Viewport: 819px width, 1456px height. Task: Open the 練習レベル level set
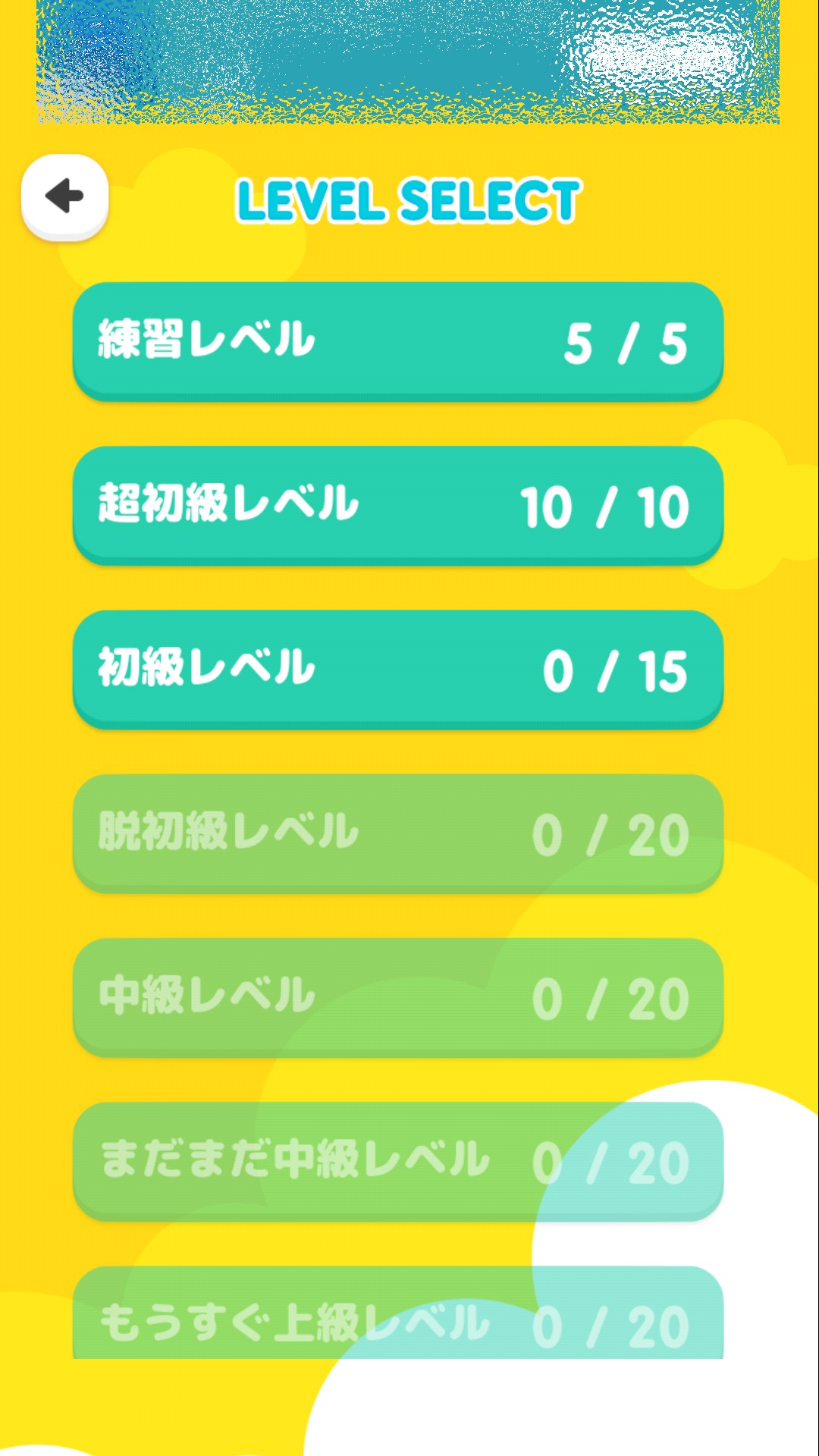(397, 340)
